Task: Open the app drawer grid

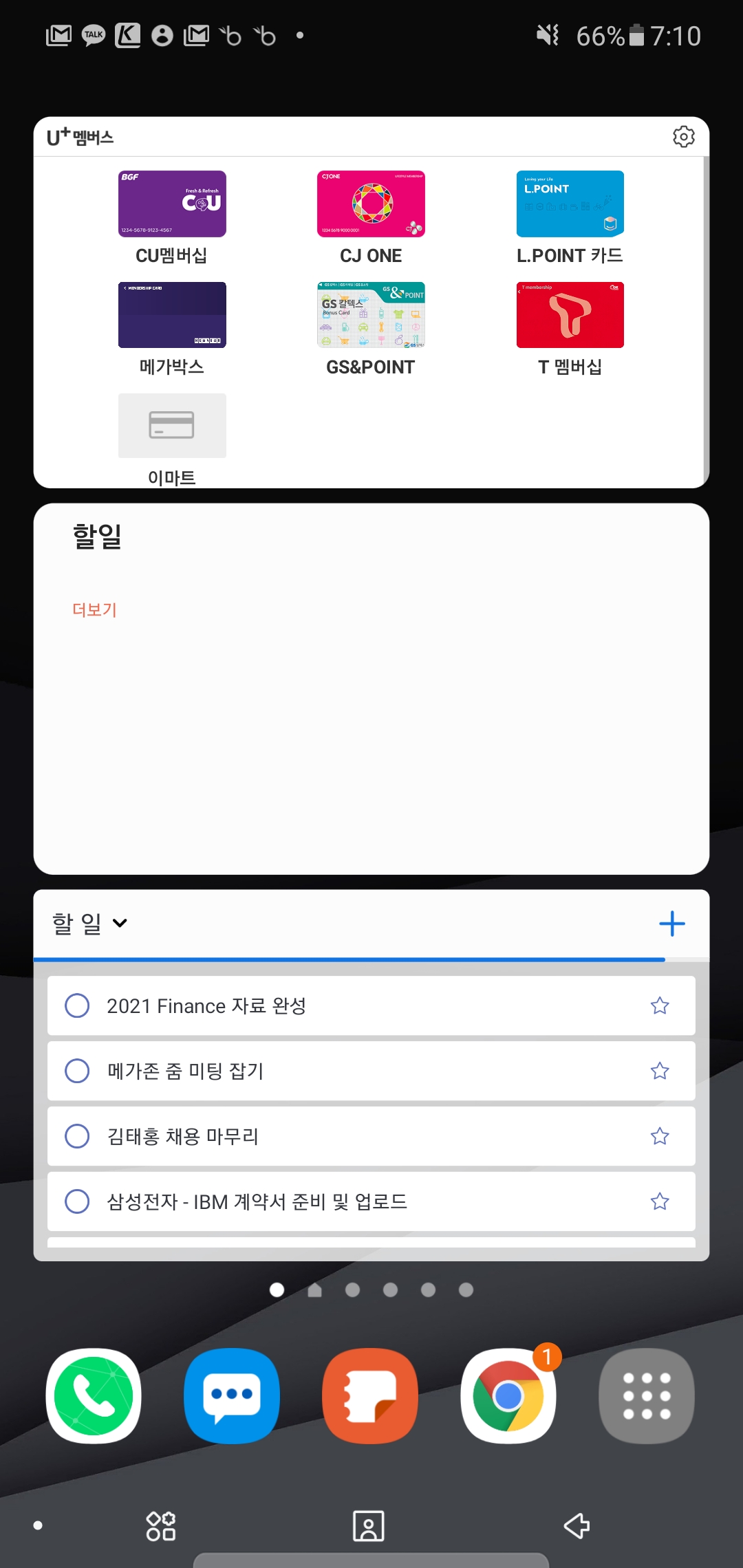Action: 646,1396
